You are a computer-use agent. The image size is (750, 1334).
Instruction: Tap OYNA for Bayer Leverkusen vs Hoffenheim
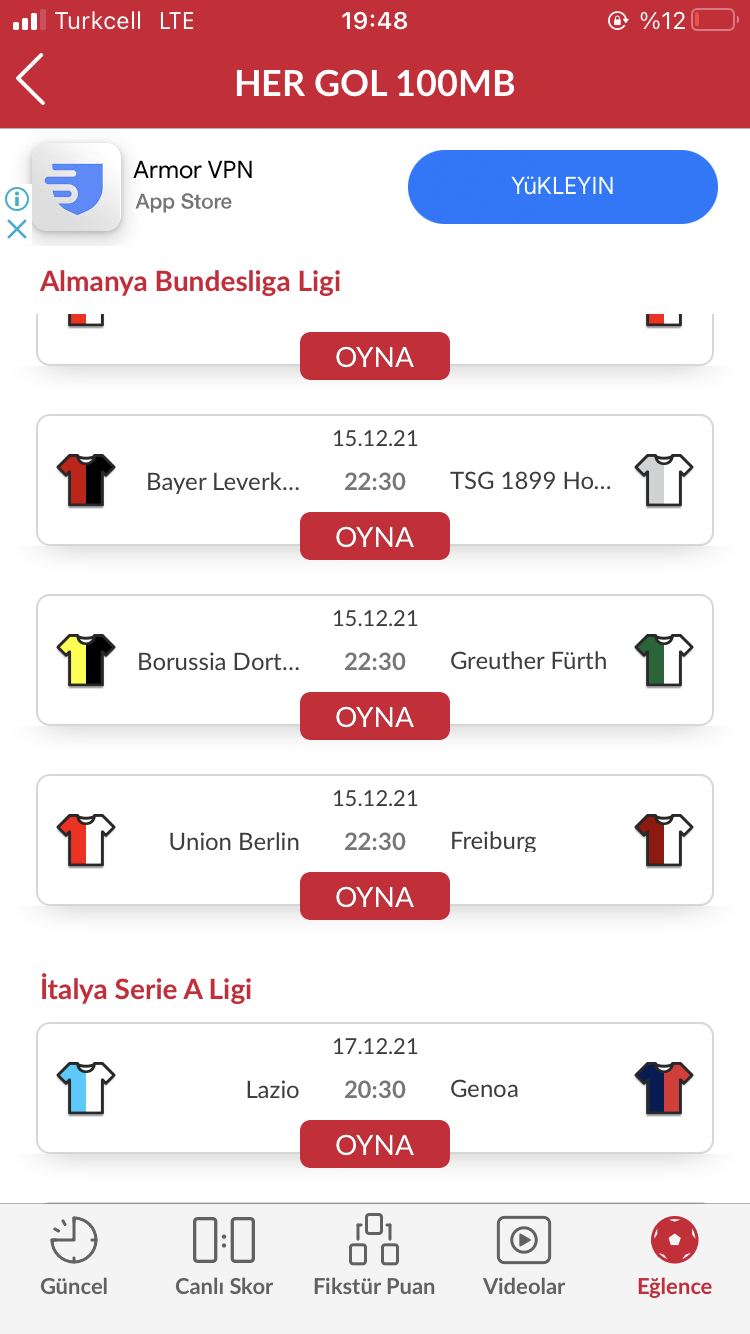(x=375, y=537)
